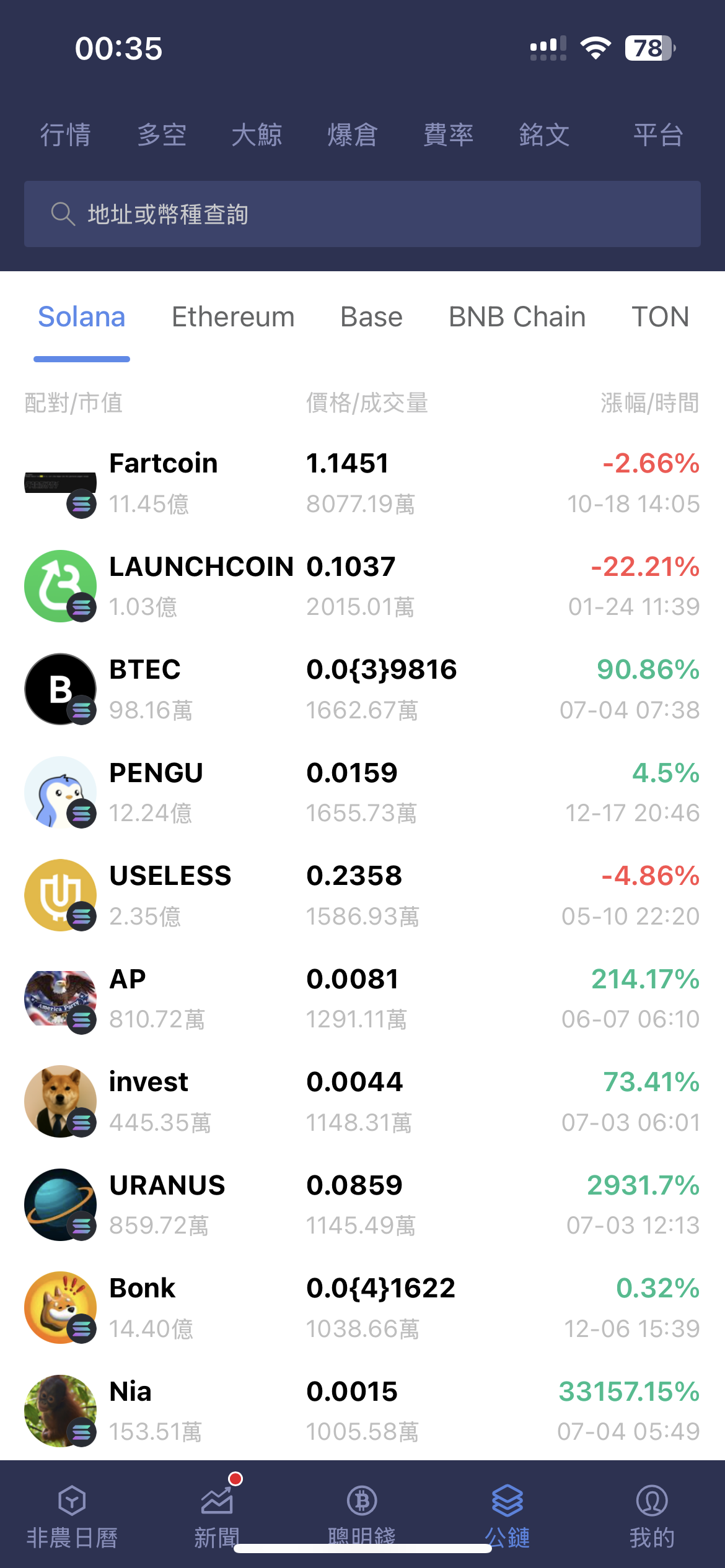
Task: Select the USELESS token row
Action: 362,895
